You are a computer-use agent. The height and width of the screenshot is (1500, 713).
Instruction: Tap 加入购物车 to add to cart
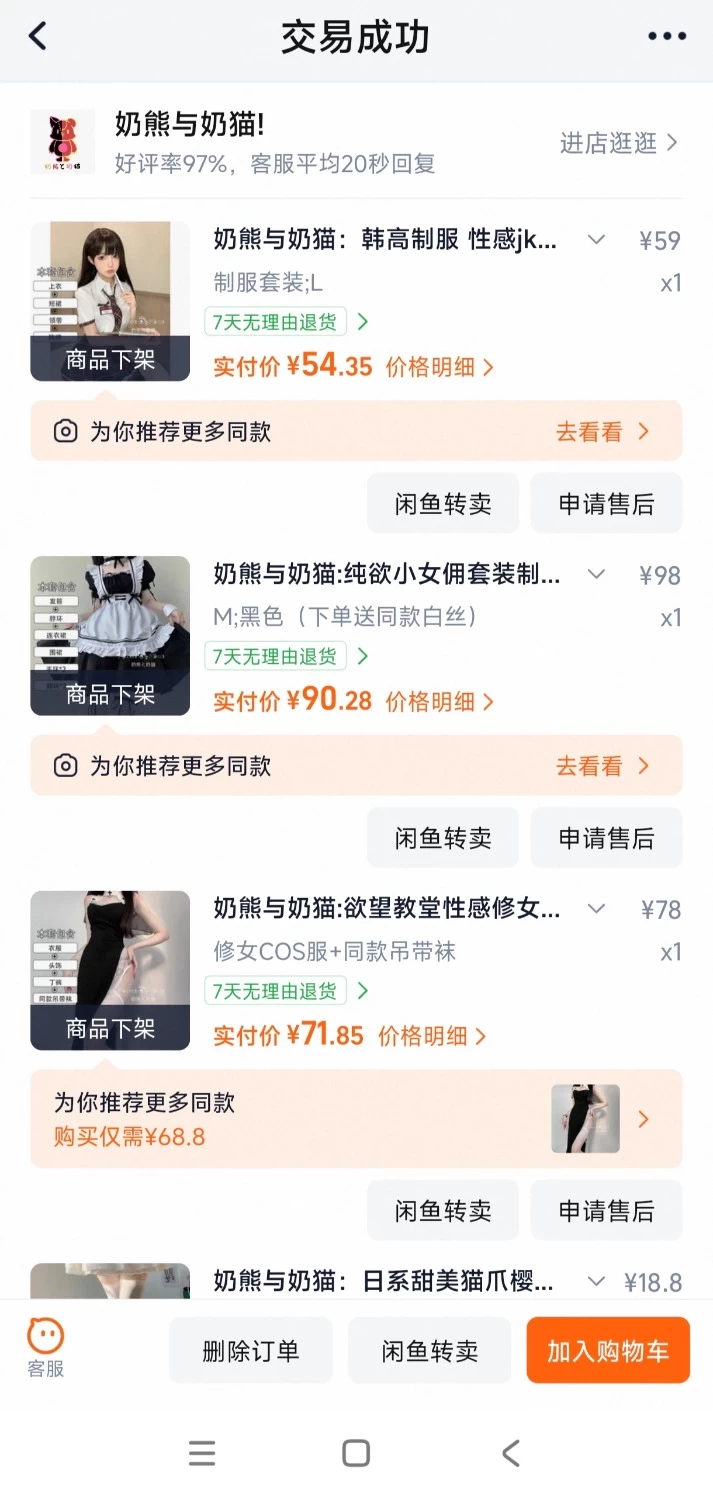[608, 1351]
